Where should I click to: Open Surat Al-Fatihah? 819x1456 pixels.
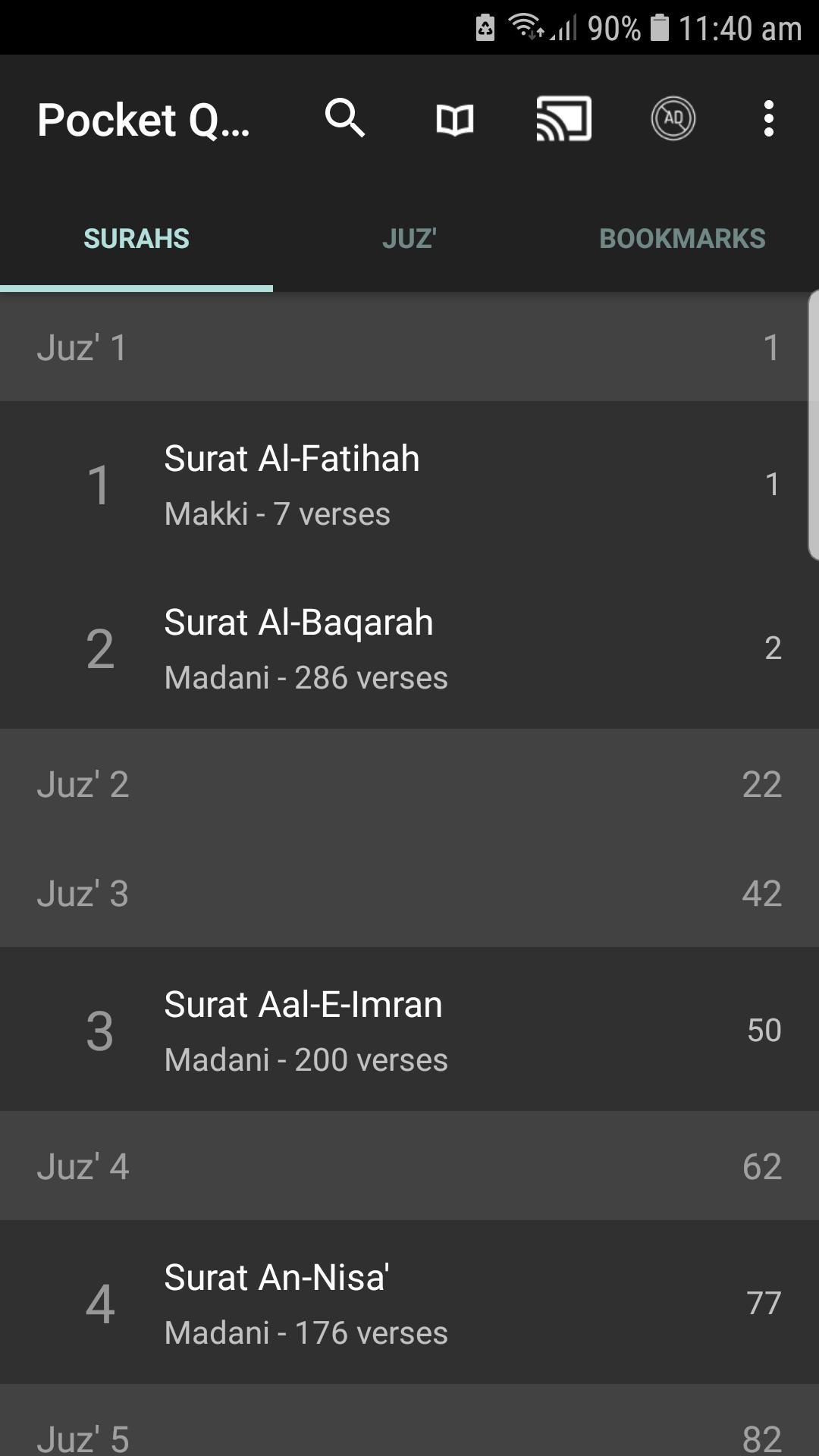click(409, 484)
